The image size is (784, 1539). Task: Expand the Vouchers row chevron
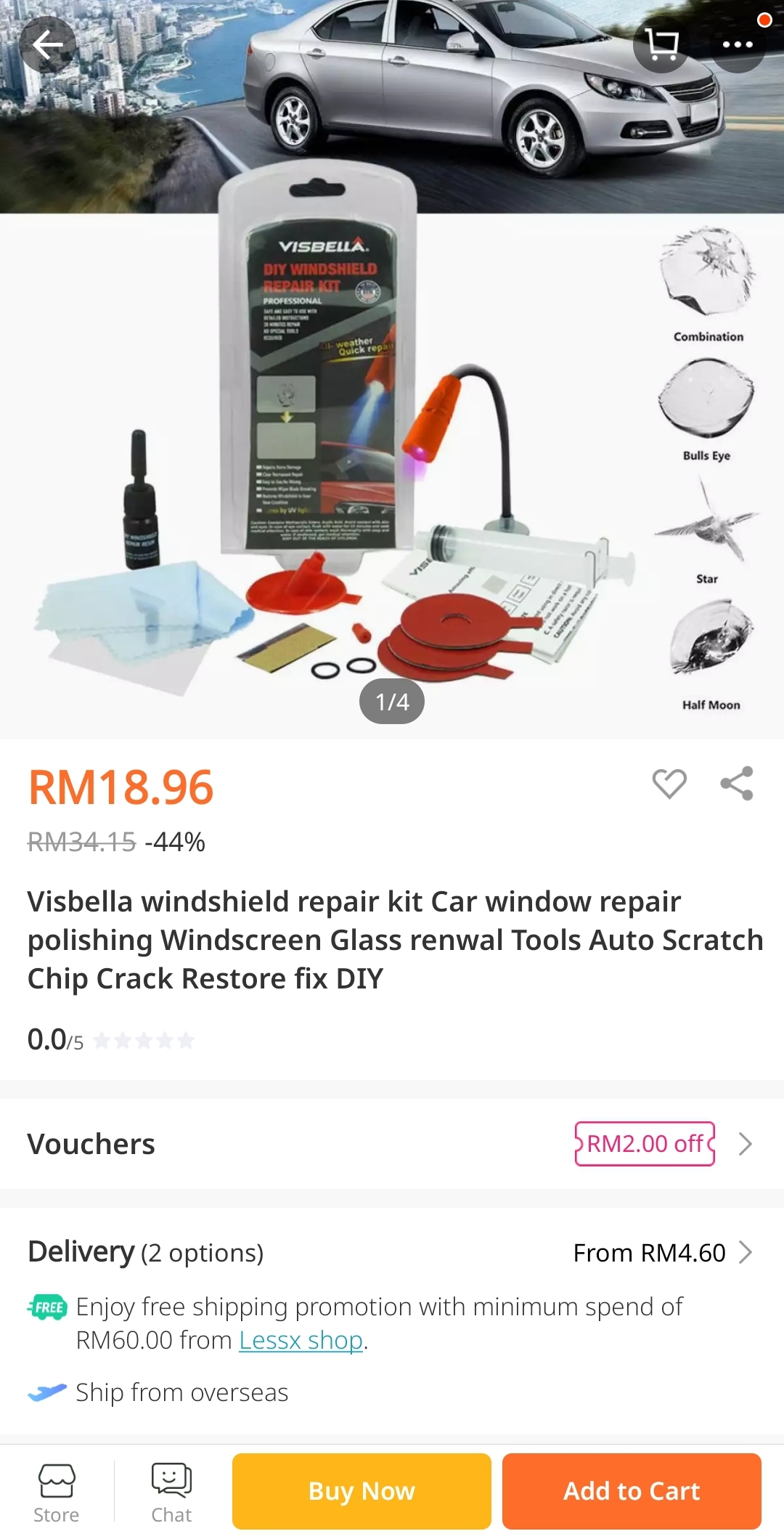[x=746, y=1144]
